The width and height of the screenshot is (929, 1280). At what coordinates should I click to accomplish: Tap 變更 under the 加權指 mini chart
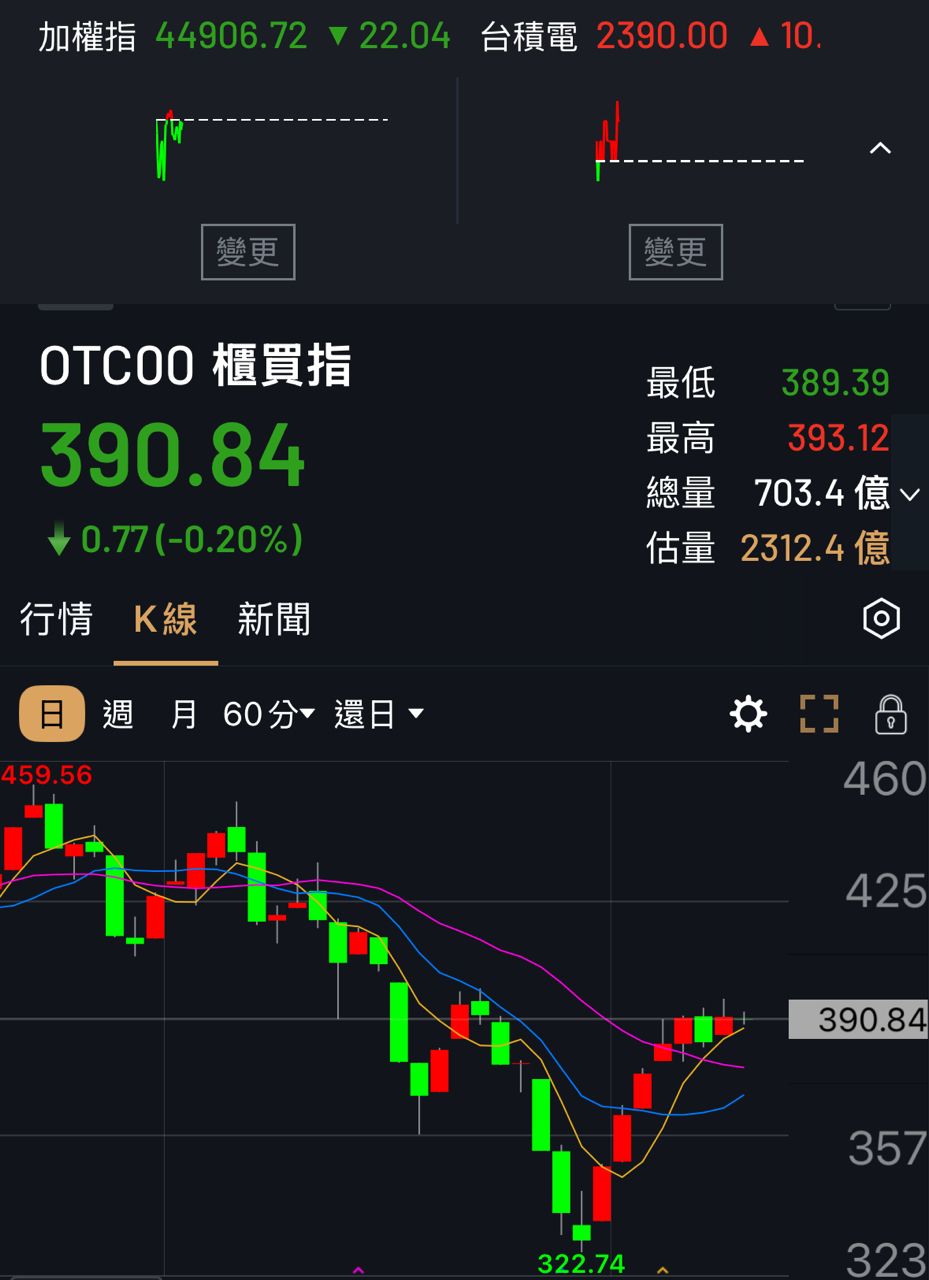pos(248,252)
